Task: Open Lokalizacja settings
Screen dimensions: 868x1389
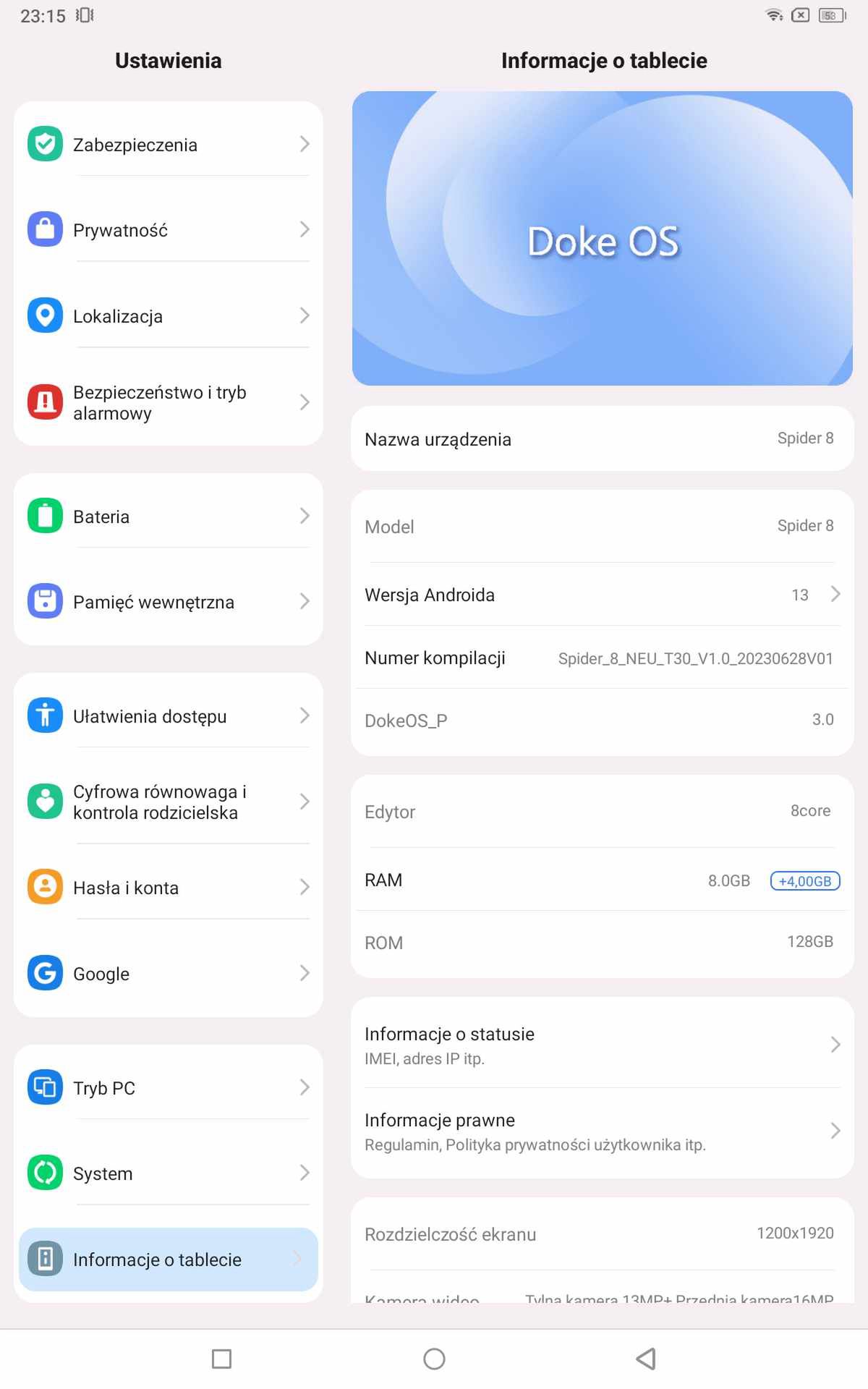Action: [169, 316]
